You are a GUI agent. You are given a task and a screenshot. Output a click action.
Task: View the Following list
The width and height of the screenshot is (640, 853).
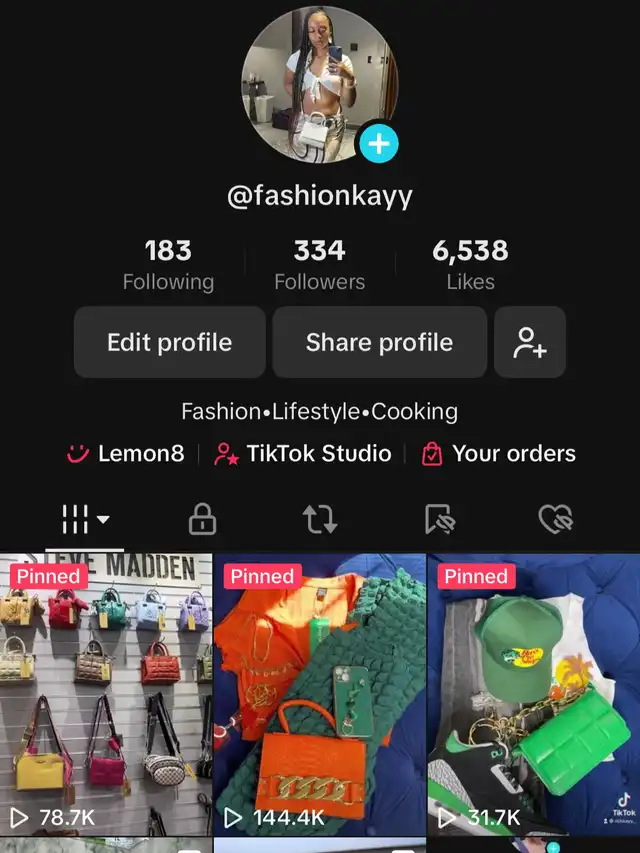[x=168, y=265]
